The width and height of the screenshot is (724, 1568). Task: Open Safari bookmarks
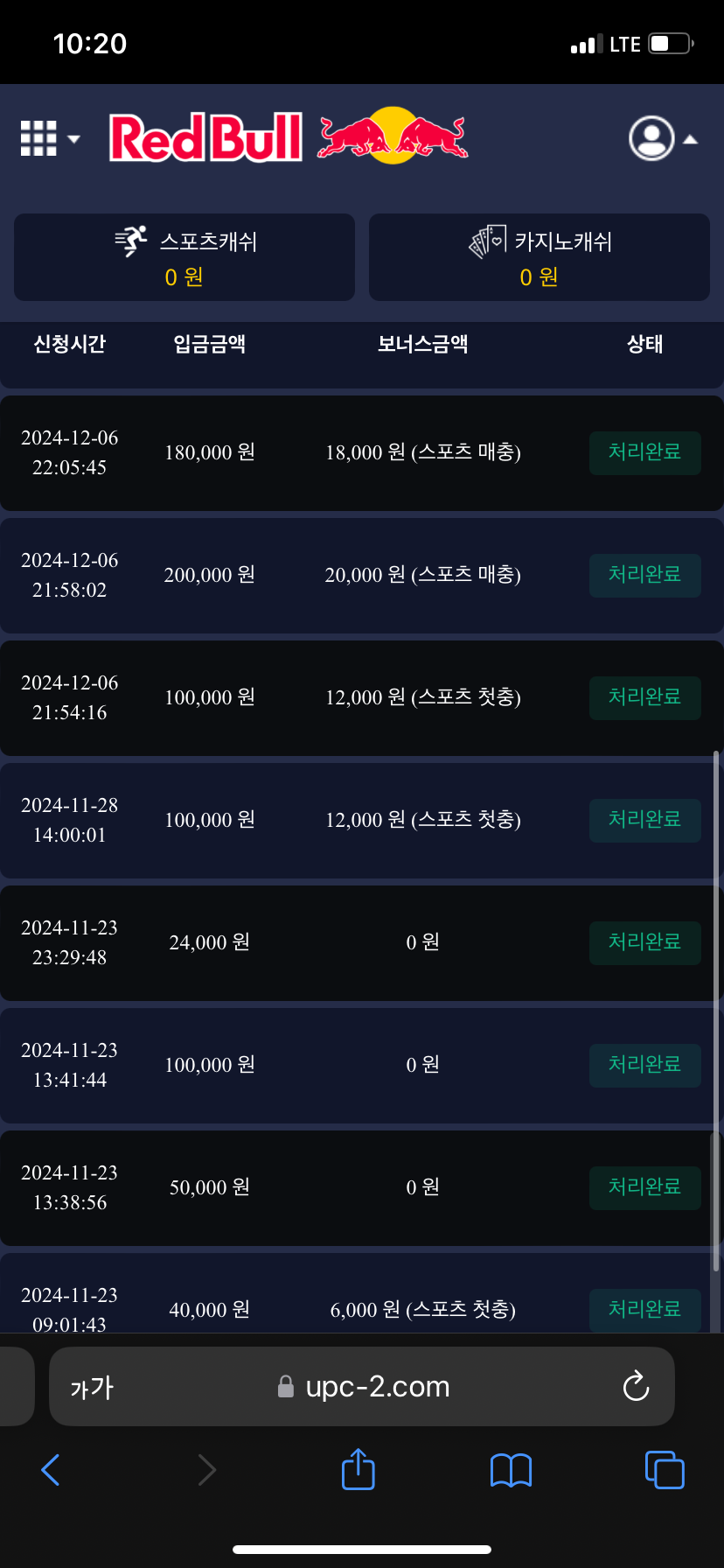(x=511, y=1470)
